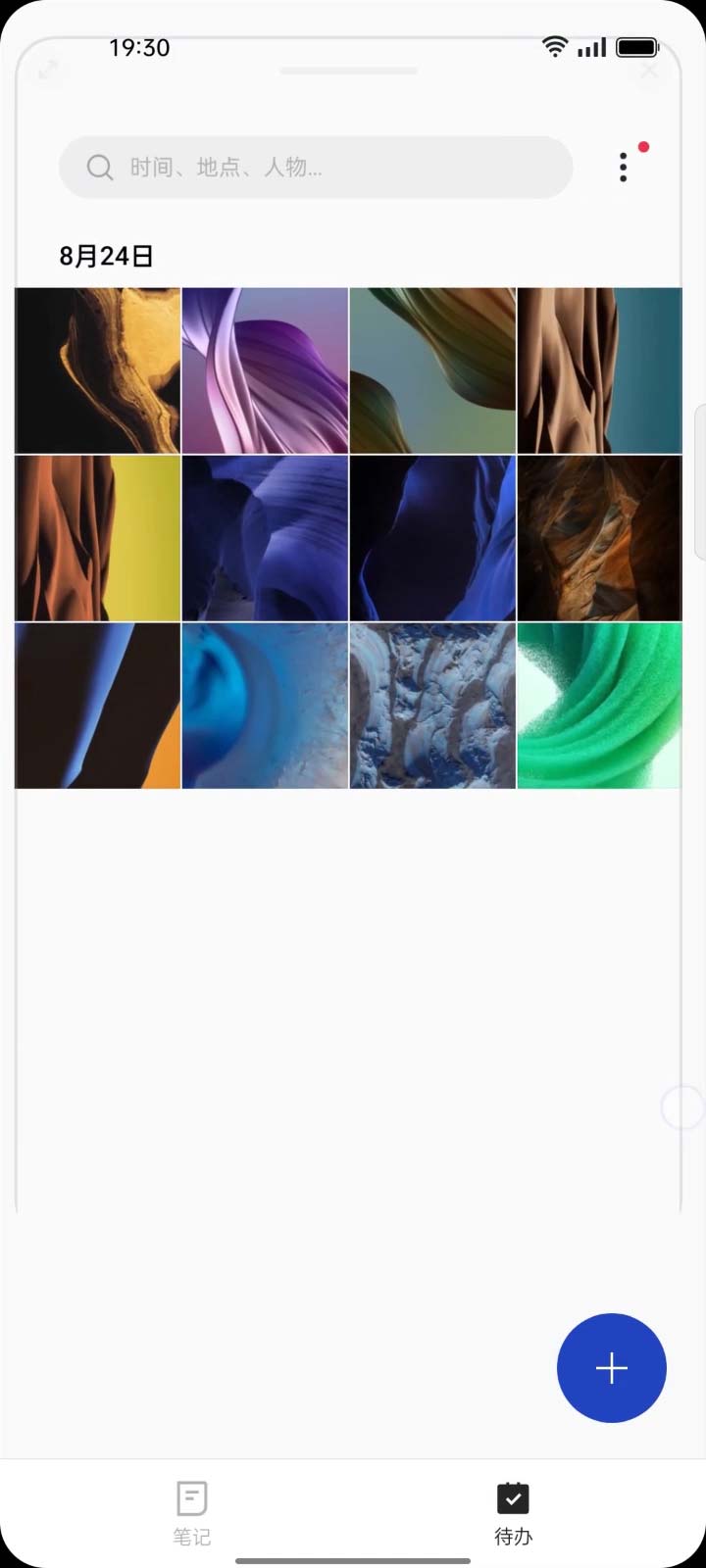Open the three-dot overflow menu
Viewport: 706px width, 1568px height.
(624, 168)
